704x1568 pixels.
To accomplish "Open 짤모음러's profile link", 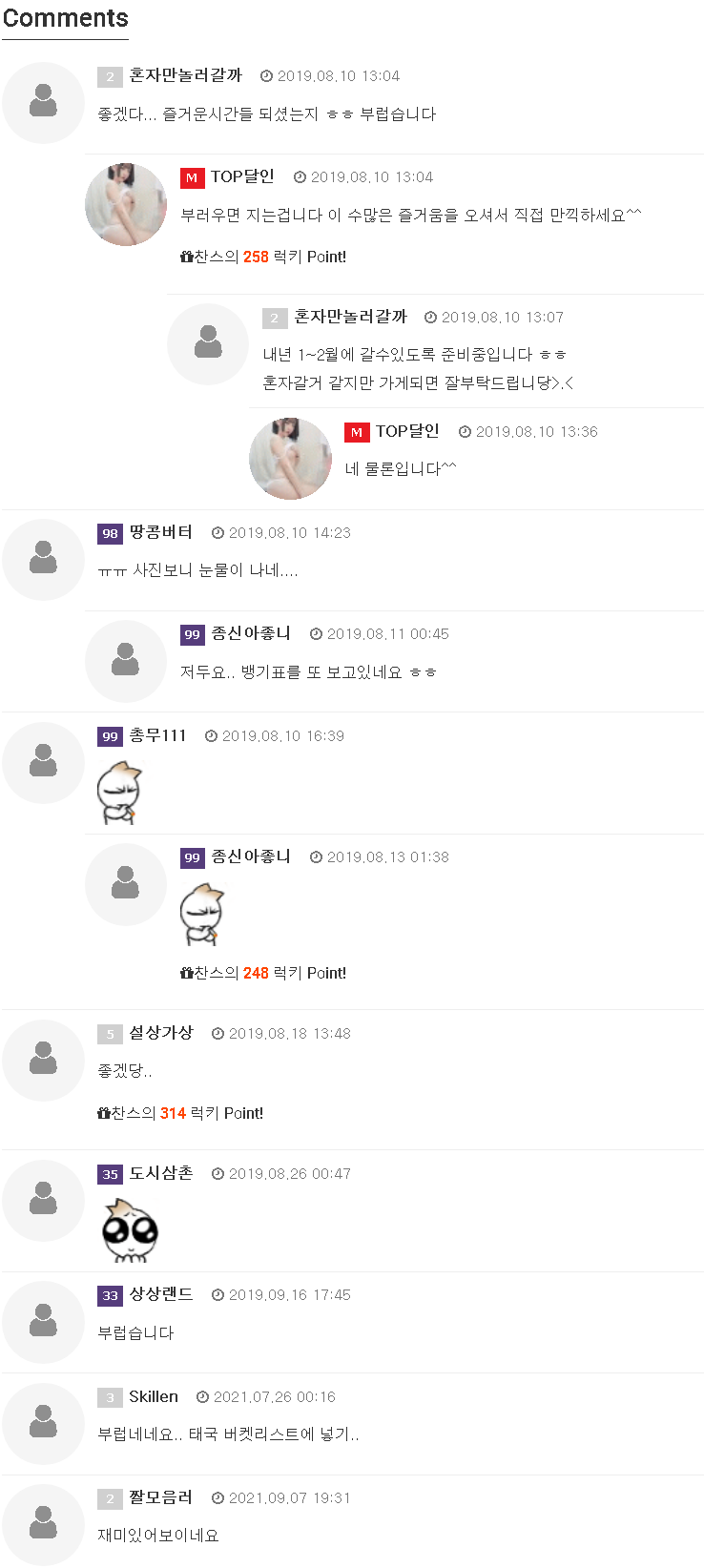I will coord(160,1497).
